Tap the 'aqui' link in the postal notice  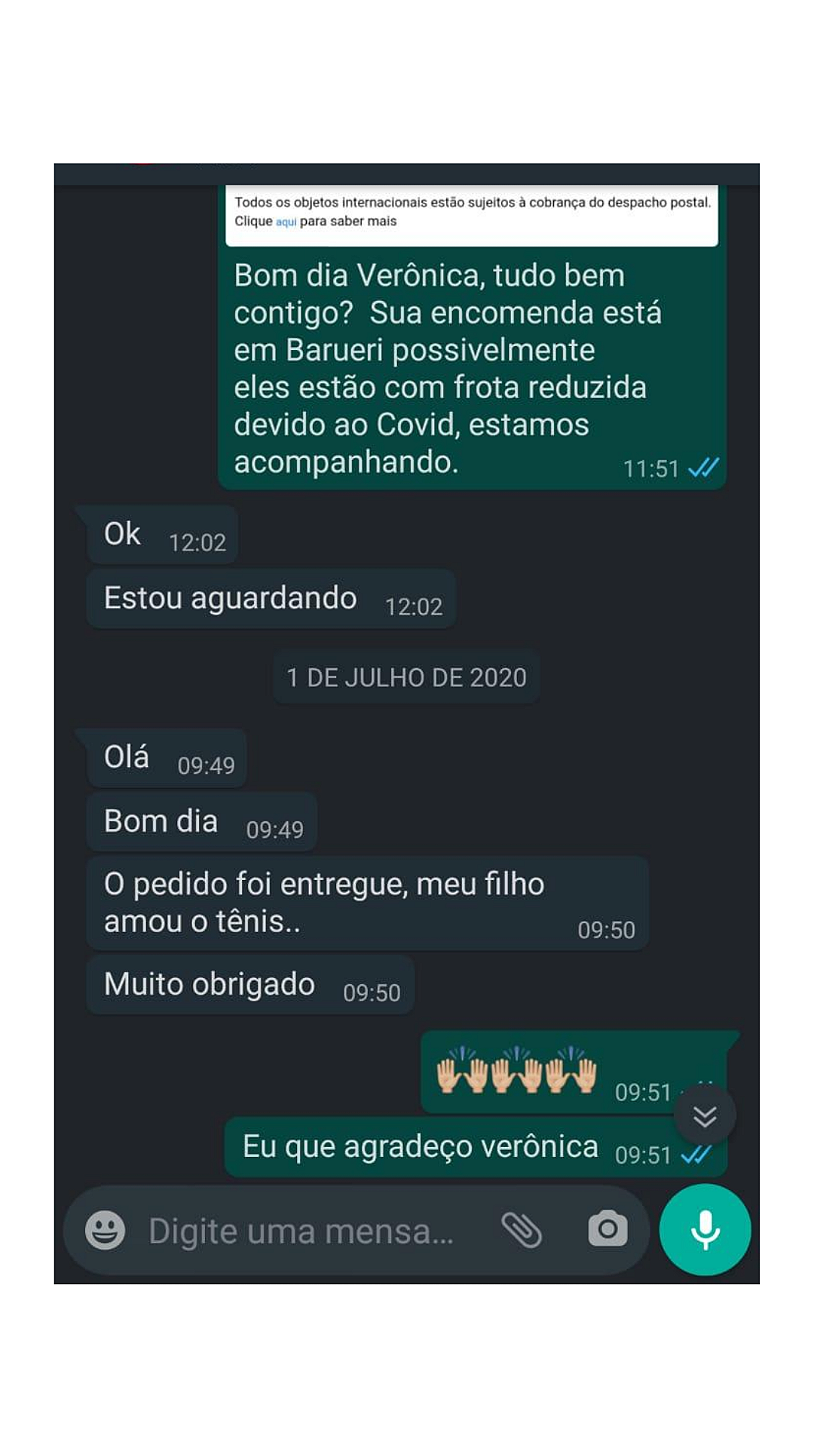click(286, 222)
